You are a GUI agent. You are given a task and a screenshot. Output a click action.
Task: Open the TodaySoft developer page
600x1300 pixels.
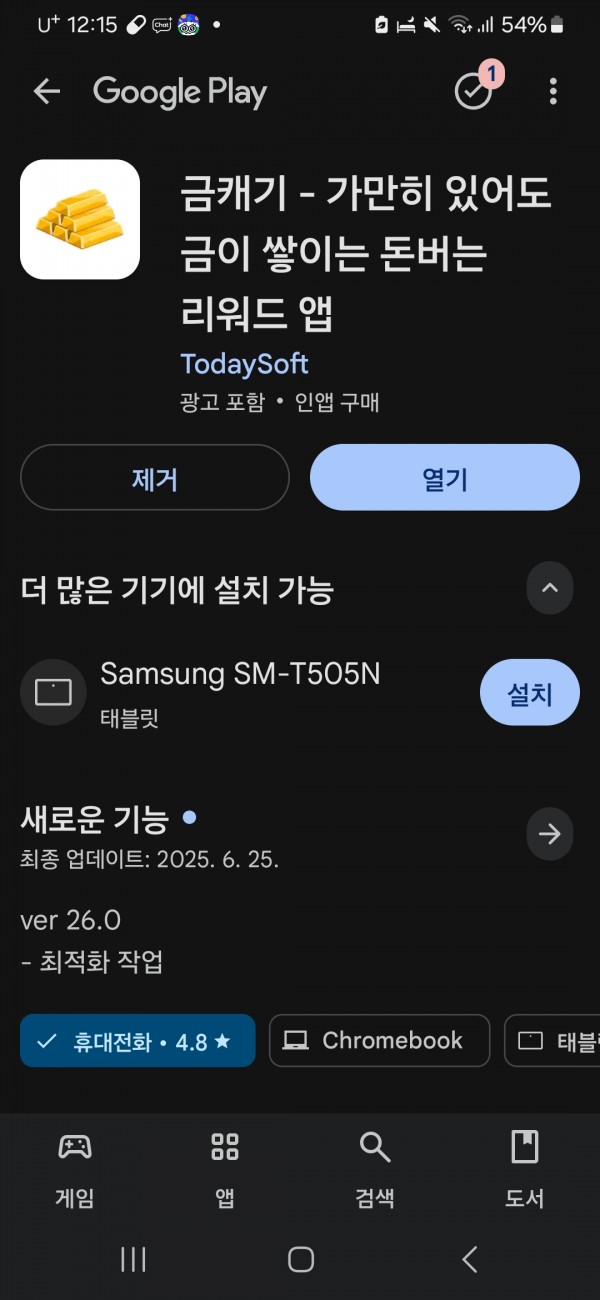(x=244, y=363)
